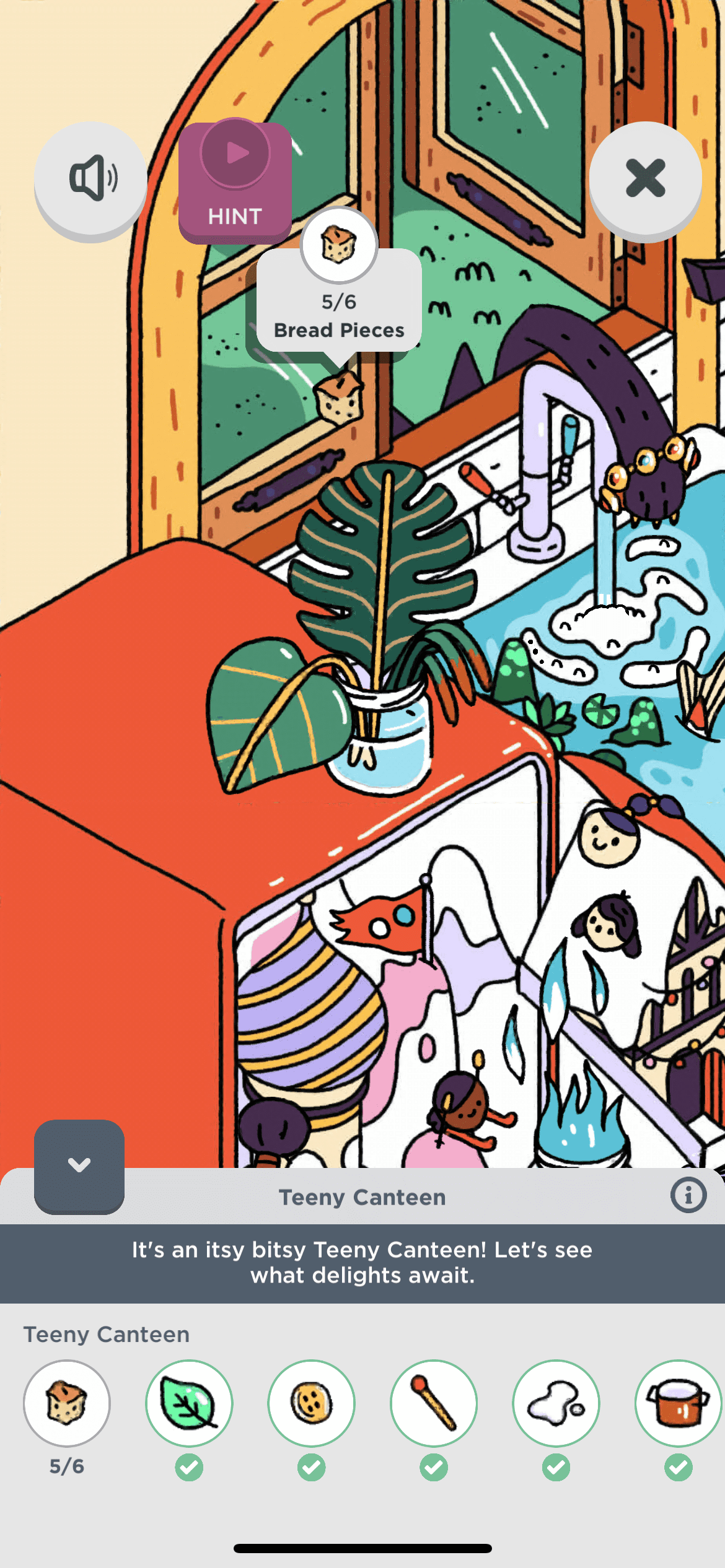Close the hidden object game
The width and height of the screenshot is (725, 1568).
pos(645,178)
